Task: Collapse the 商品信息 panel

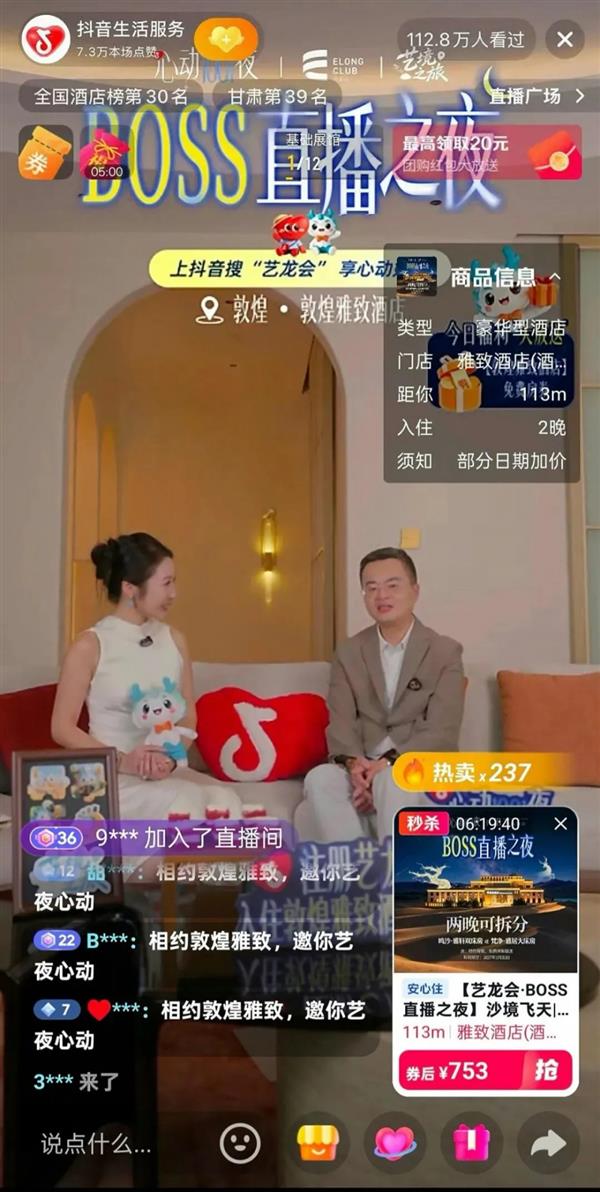Action: [556, 277]
